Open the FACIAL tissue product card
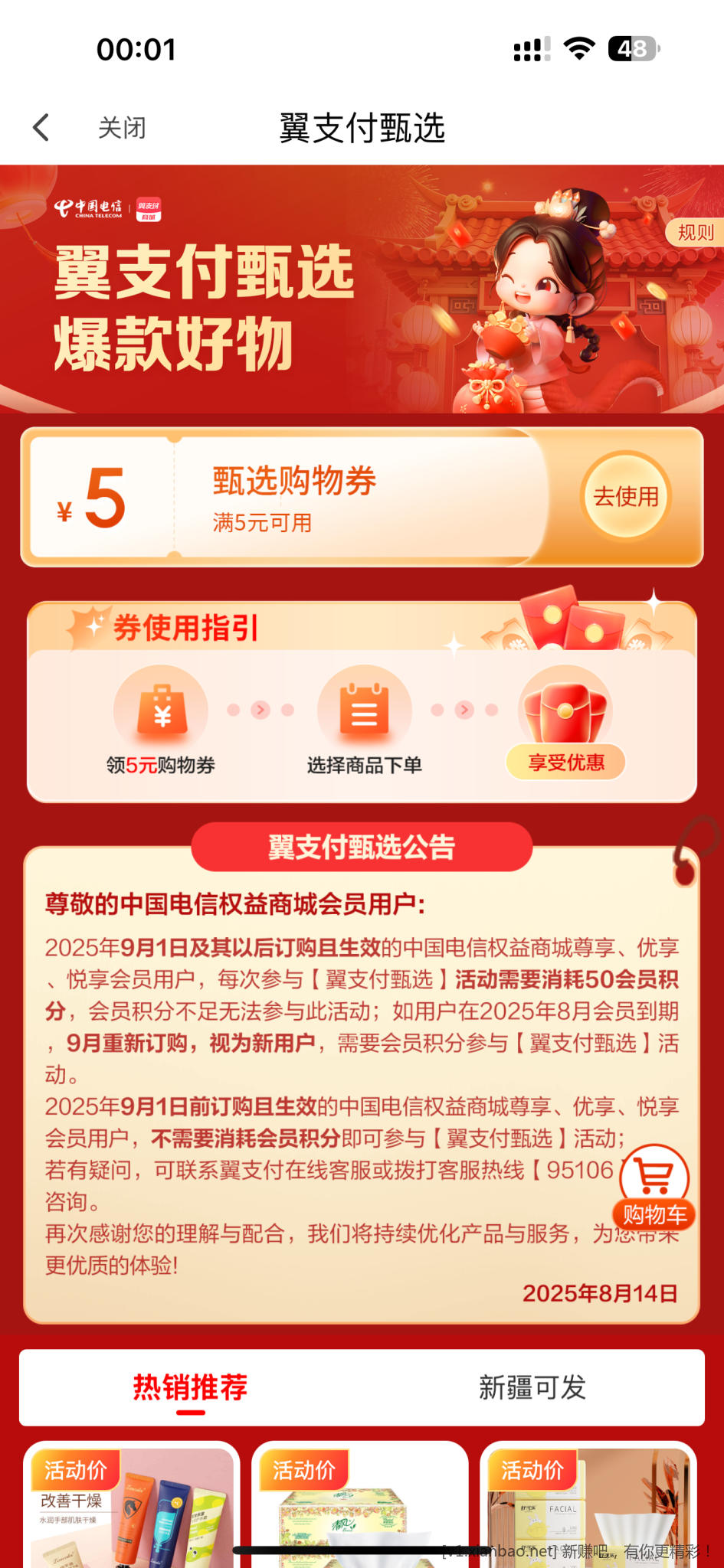 click(588, 1512)
